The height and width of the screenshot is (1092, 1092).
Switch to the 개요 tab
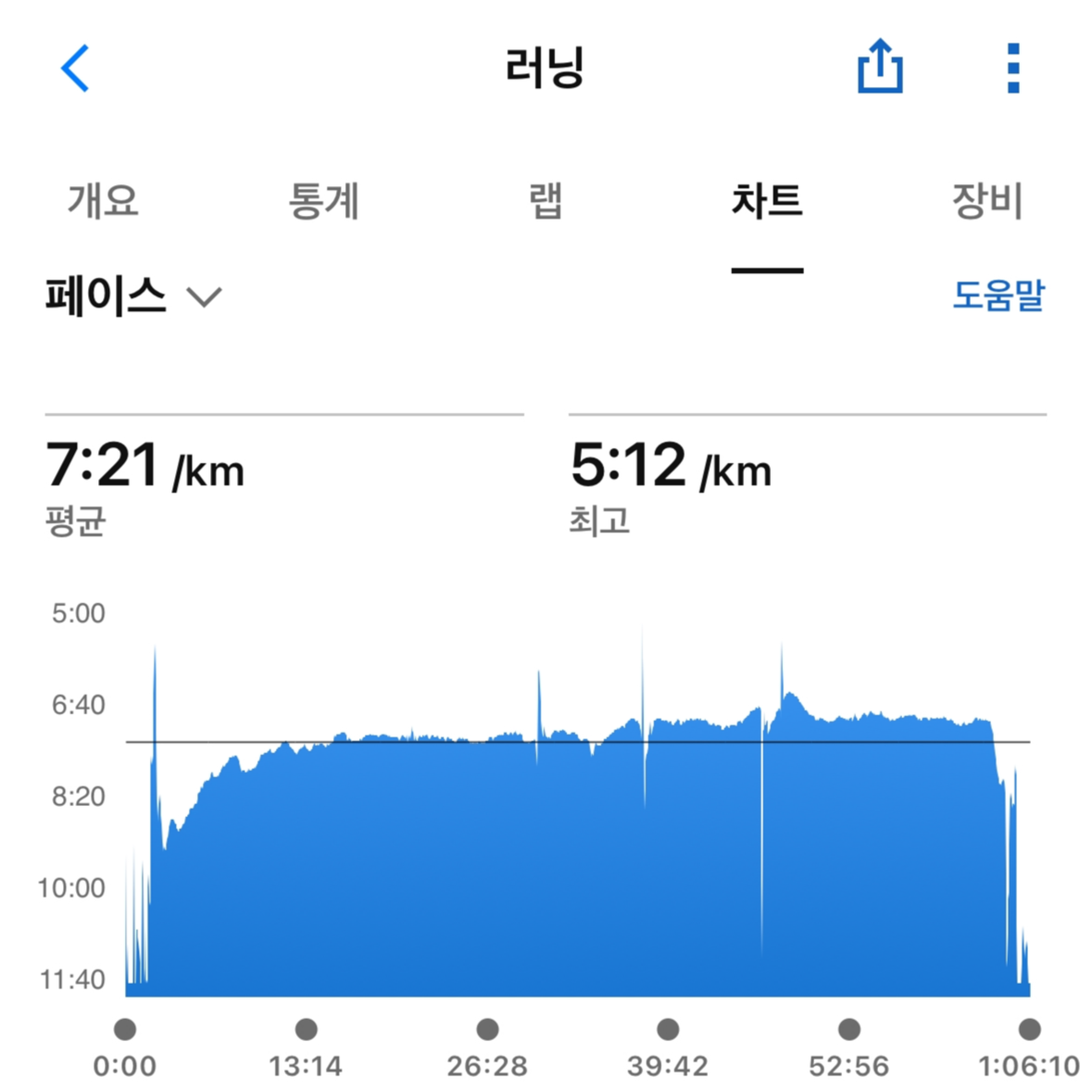103,200
